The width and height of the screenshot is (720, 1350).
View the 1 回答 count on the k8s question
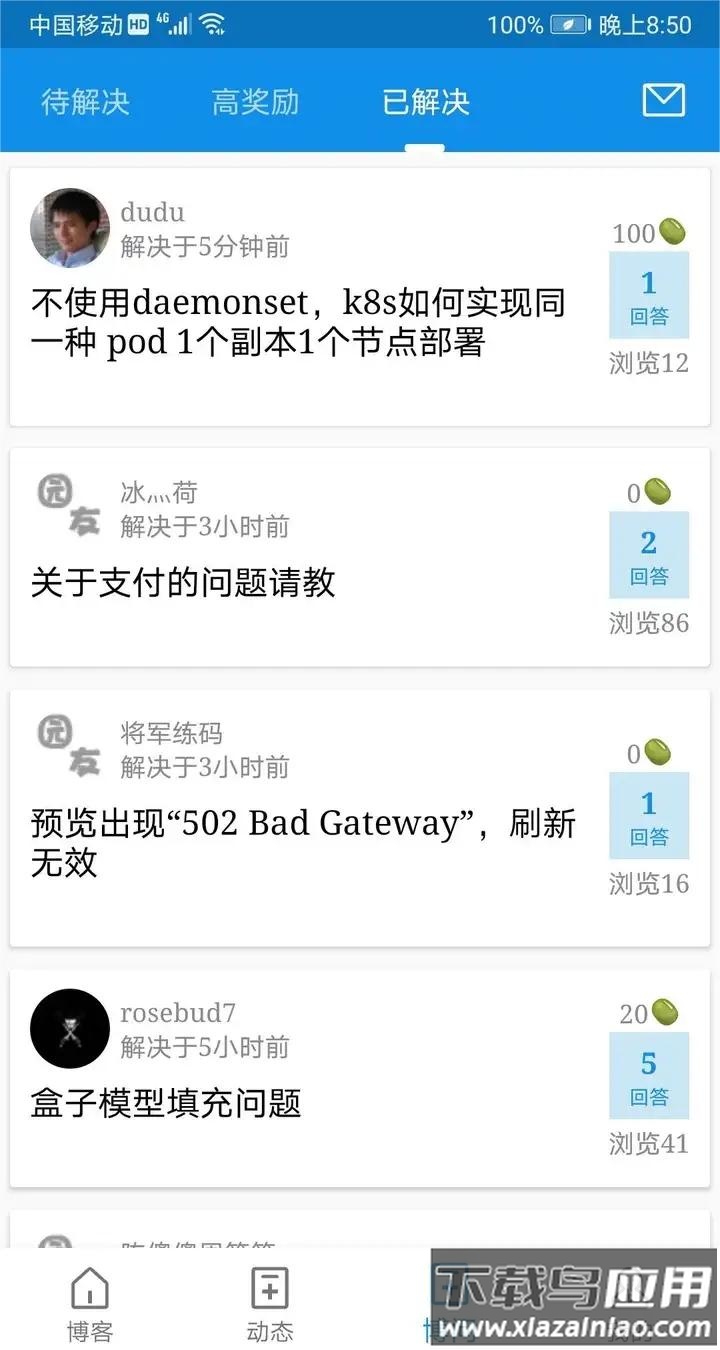coord(648,294)
